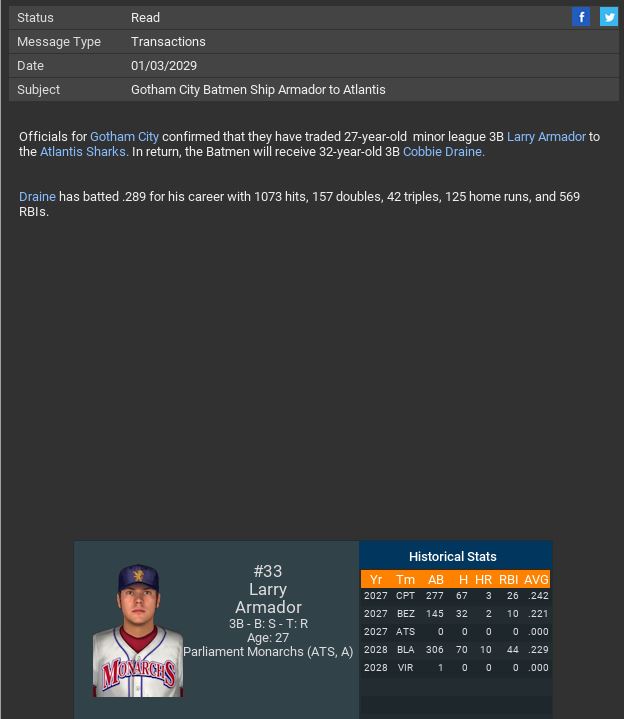
Task: Open the Atlantis Sharks team link
Action: click(83, 152)
